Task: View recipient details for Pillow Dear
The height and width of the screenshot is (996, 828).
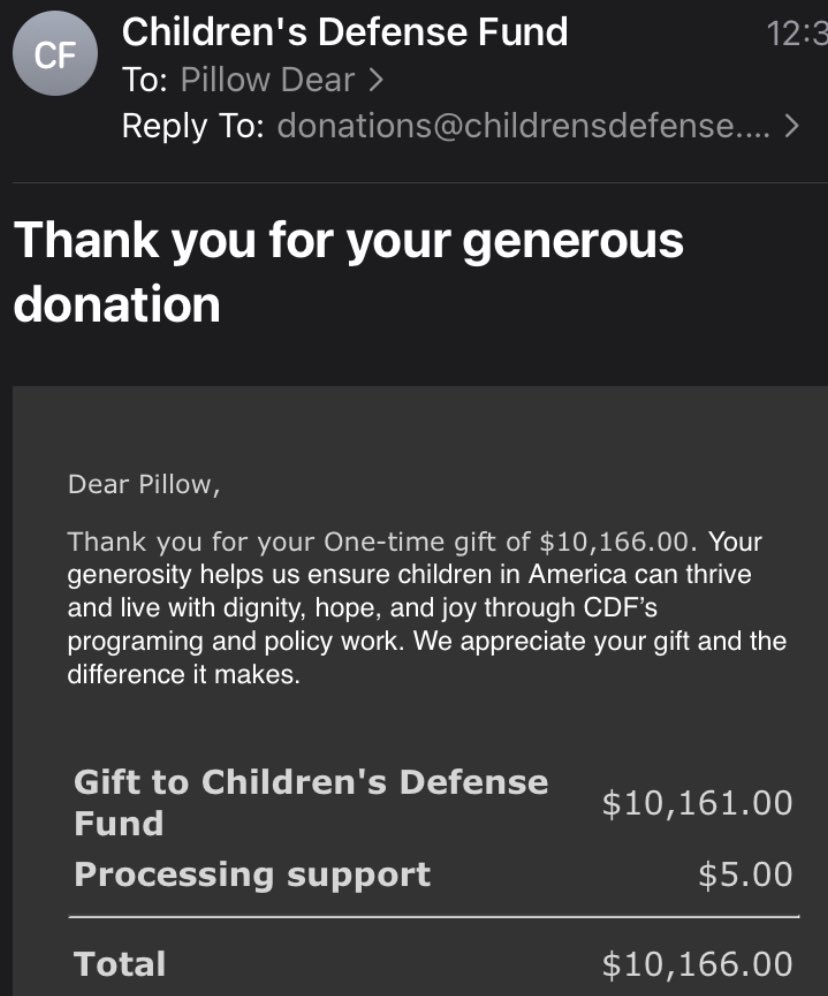Action: [281, 80]
